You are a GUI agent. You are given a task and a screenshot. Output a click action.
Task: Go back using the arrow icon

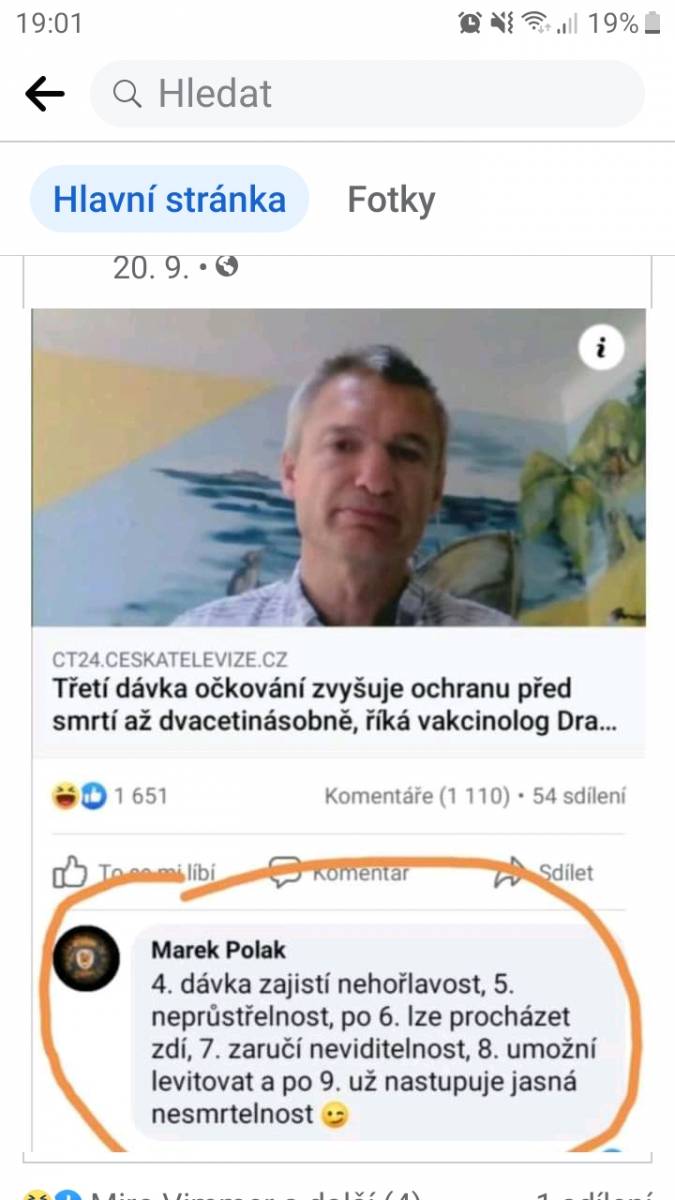(44, 94)
